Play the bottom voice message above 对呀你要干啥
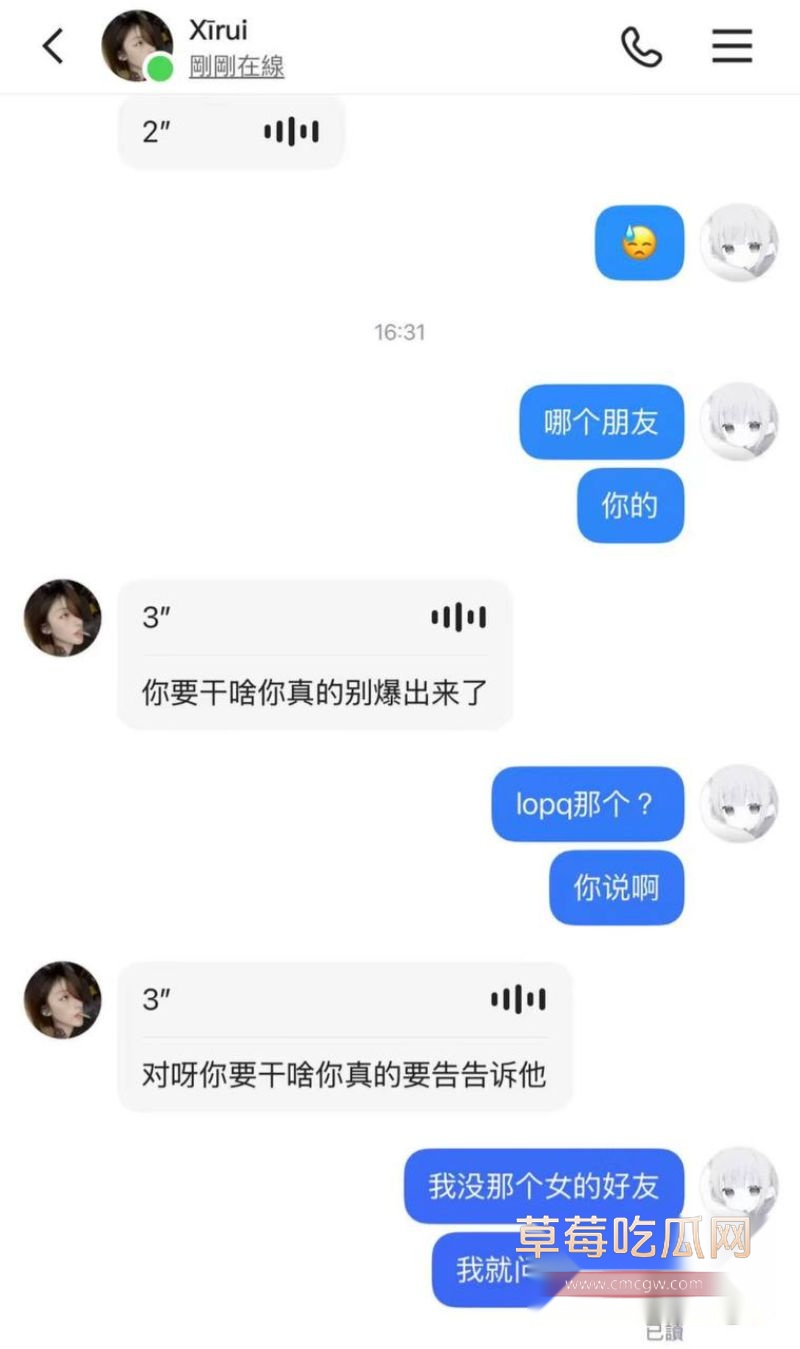Screen dimensions: 800x1349 tap(516, 998)
